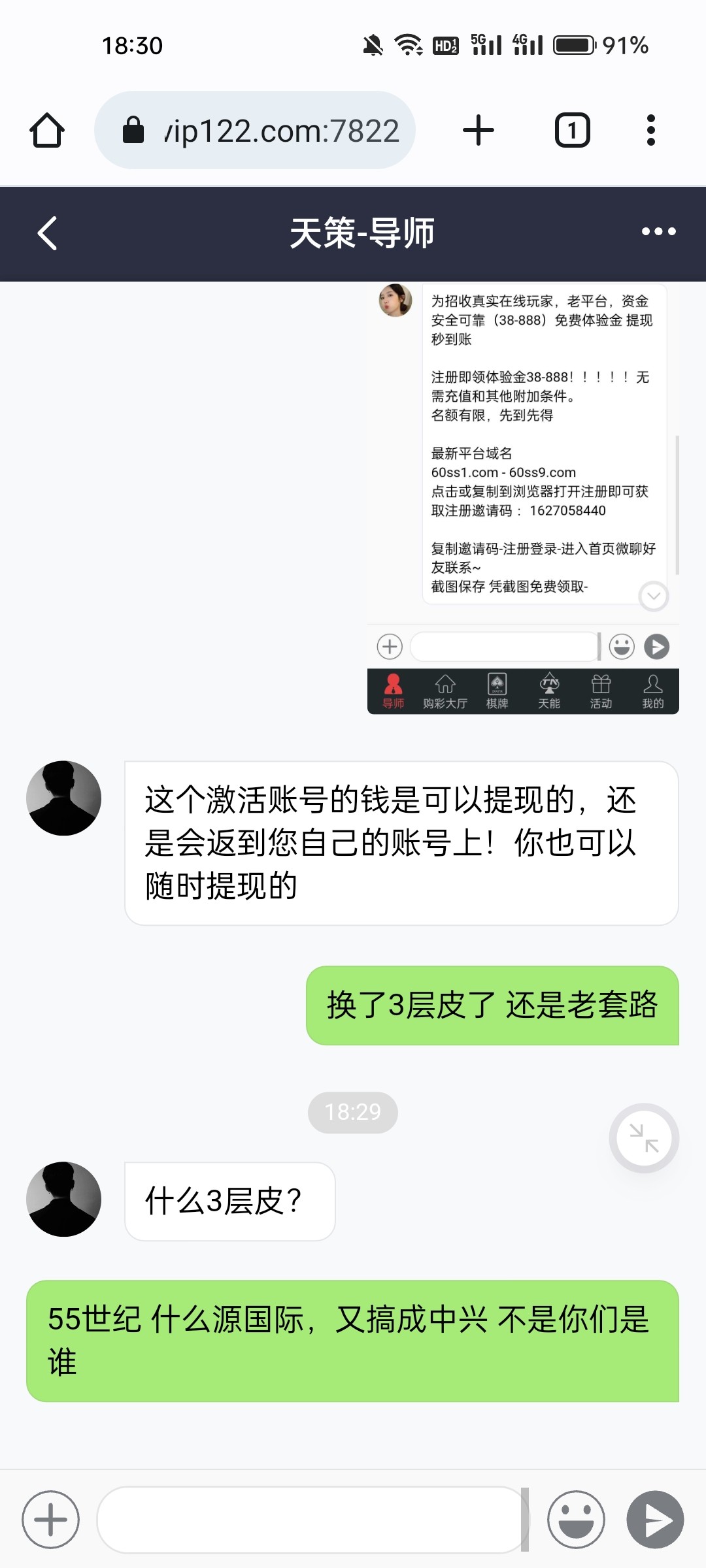
Task: Send the typed message
Action: [x=655, y=1520]
